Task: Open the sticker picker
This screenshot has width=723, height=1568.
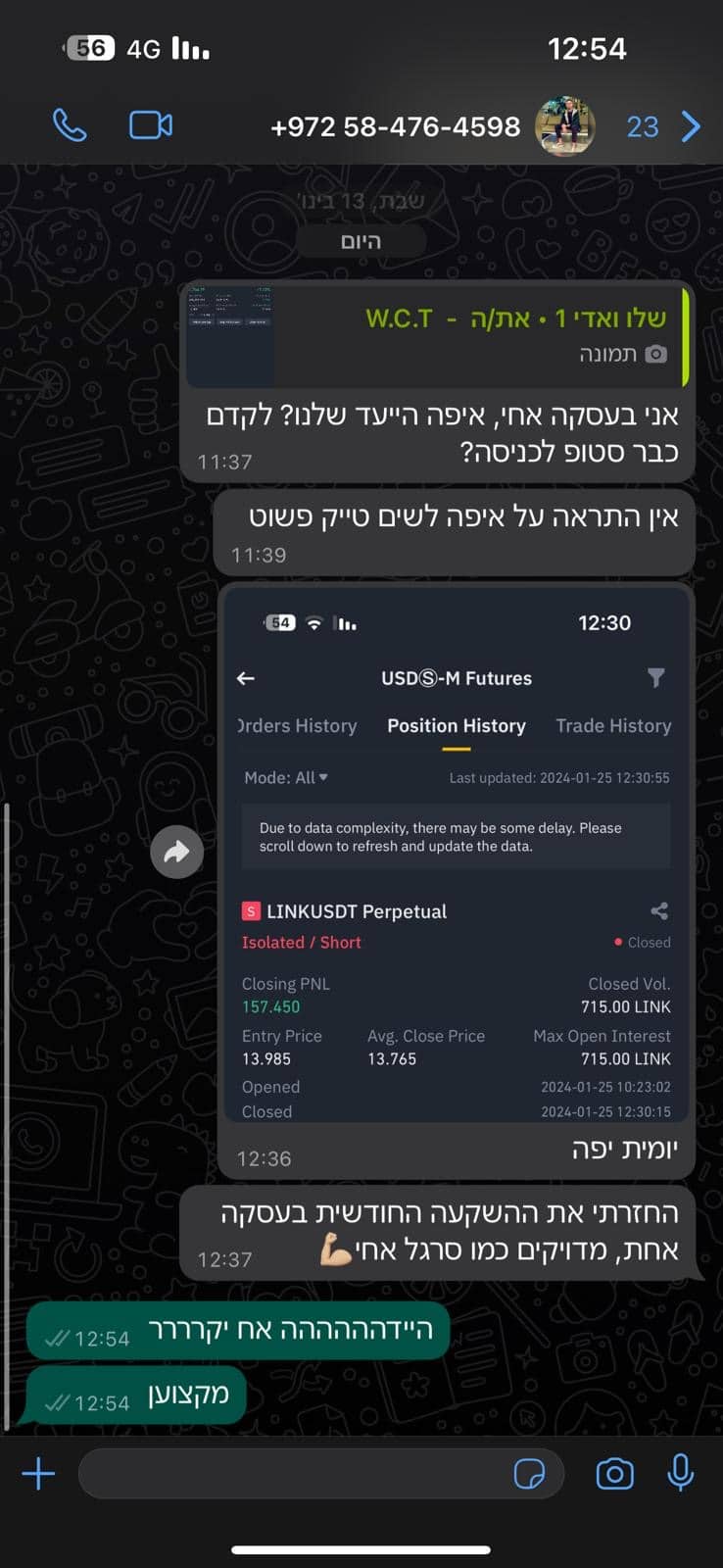Action: click(530, 1473)
